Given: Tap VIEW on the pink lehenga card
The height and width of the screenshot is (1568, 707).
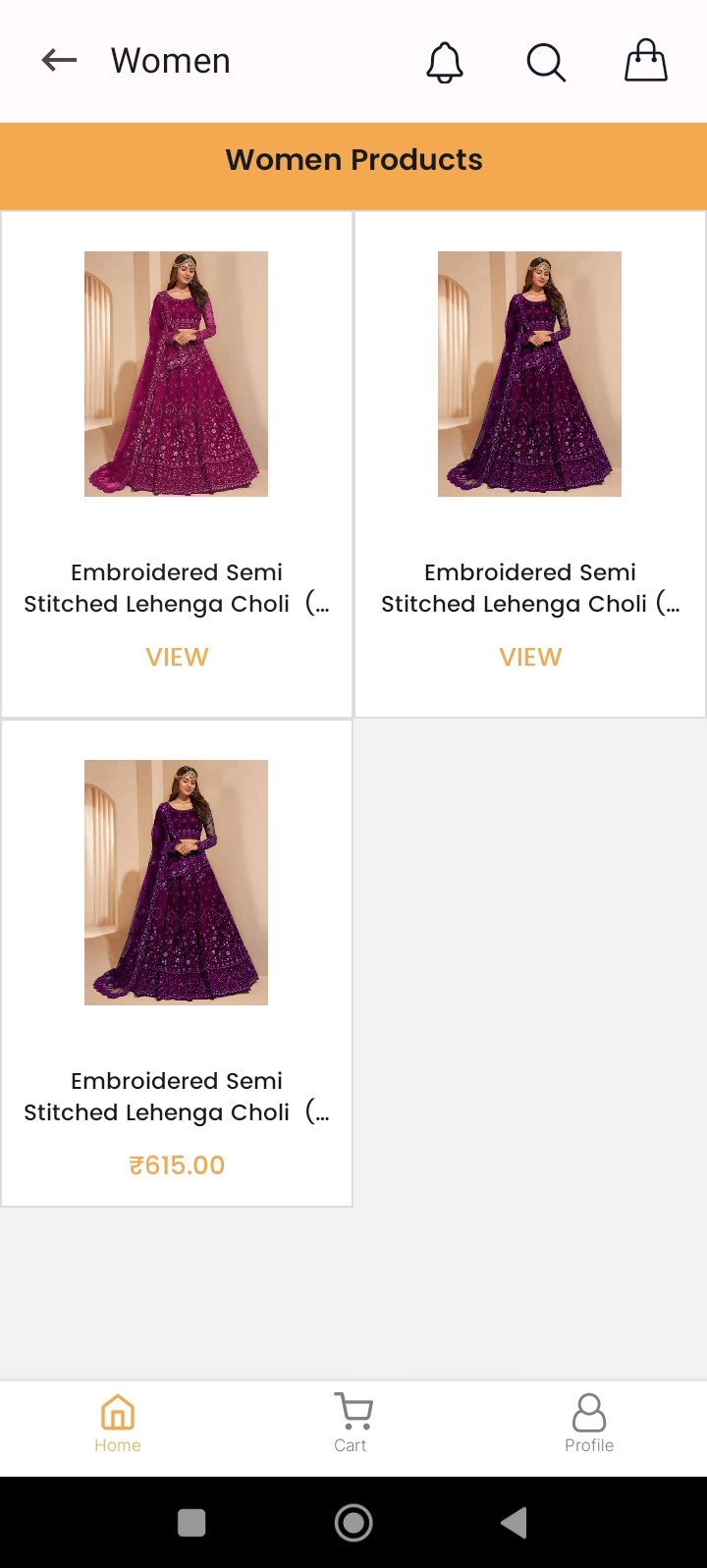Looking at the screenshot, I should pyautogui.click(x=177, y=657).
